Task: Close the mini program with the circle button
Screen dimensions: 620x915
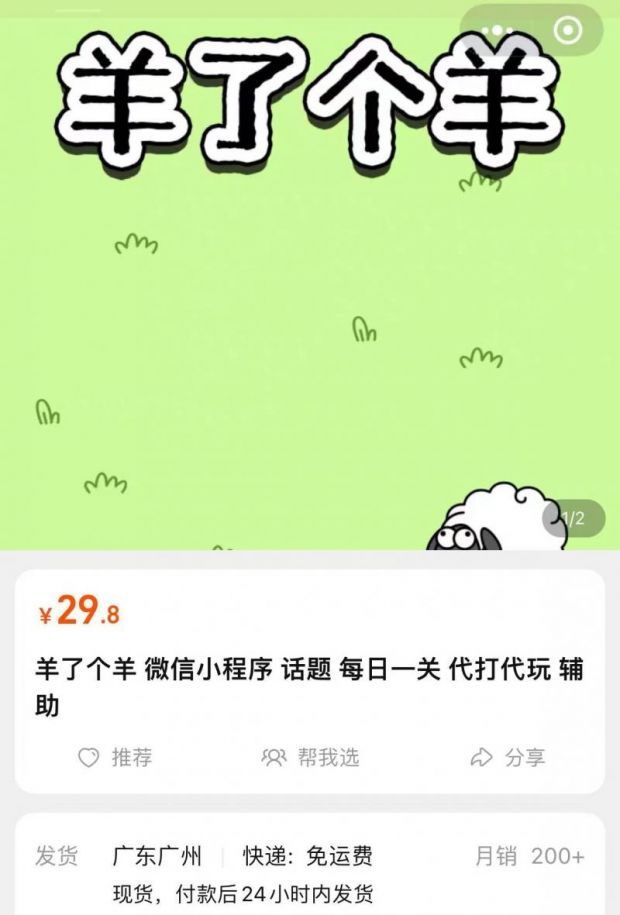Action: 567,30
